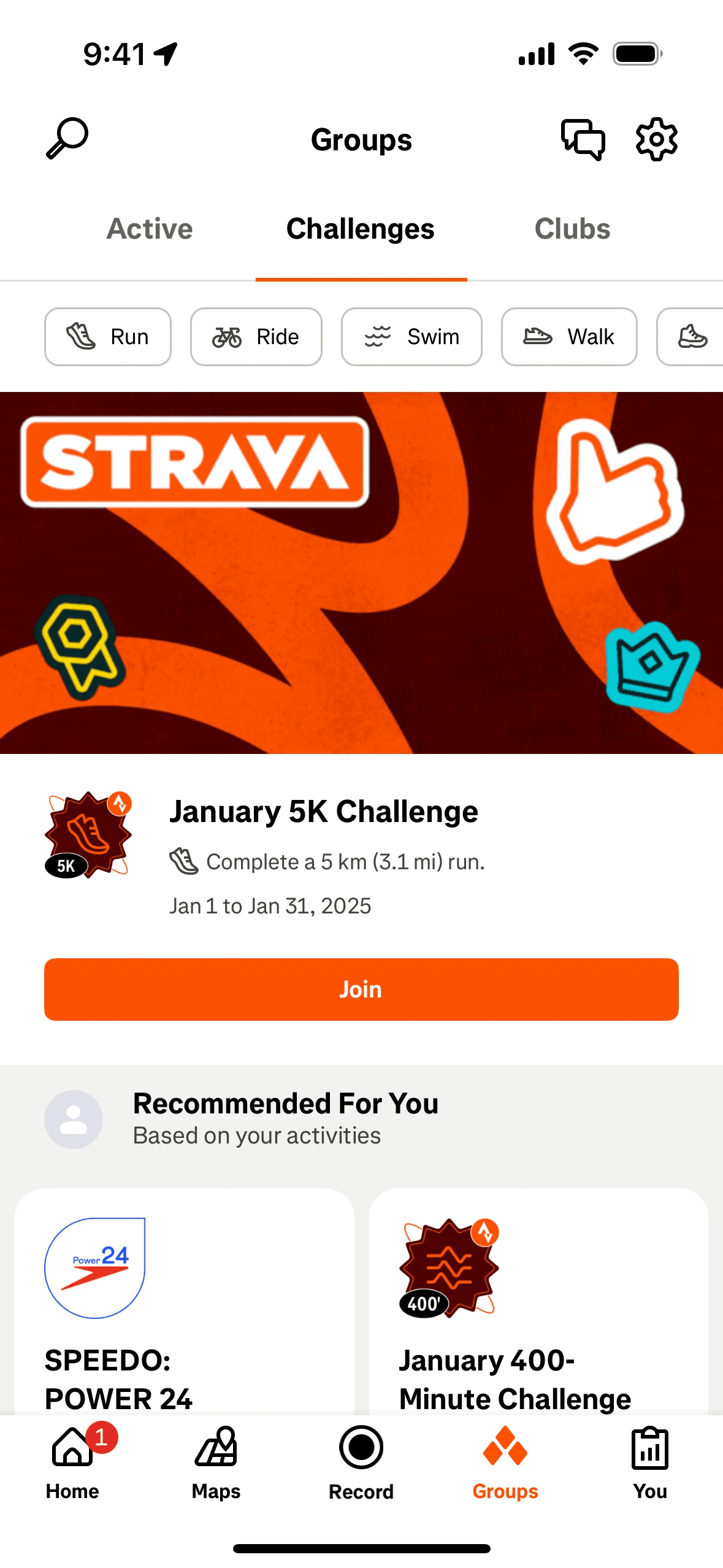Switch to the Clubs tab
This screenshot has height=1568, width=723.
pyautogui.click(x=572, y=229)
